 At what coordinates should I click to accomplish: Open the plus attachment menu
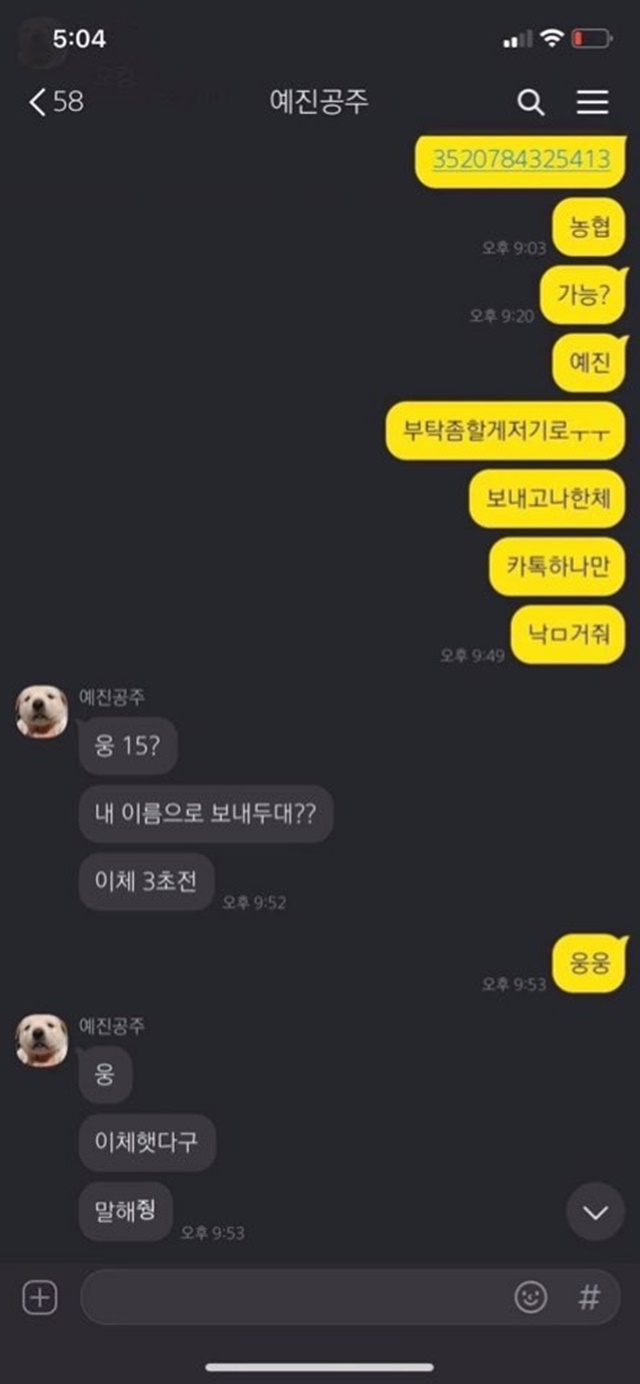pos(40,1298)
